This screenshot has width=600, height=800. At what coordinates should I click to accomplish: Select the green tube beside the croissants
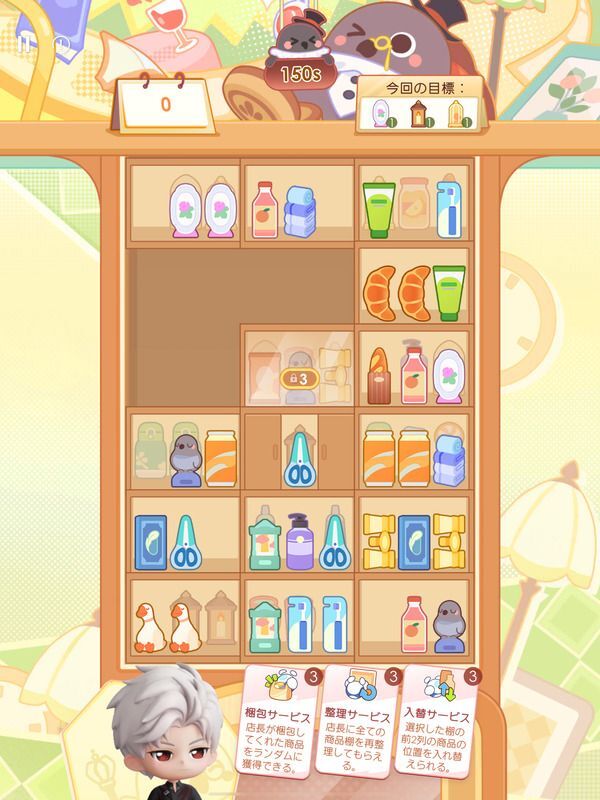click(450, 294)
